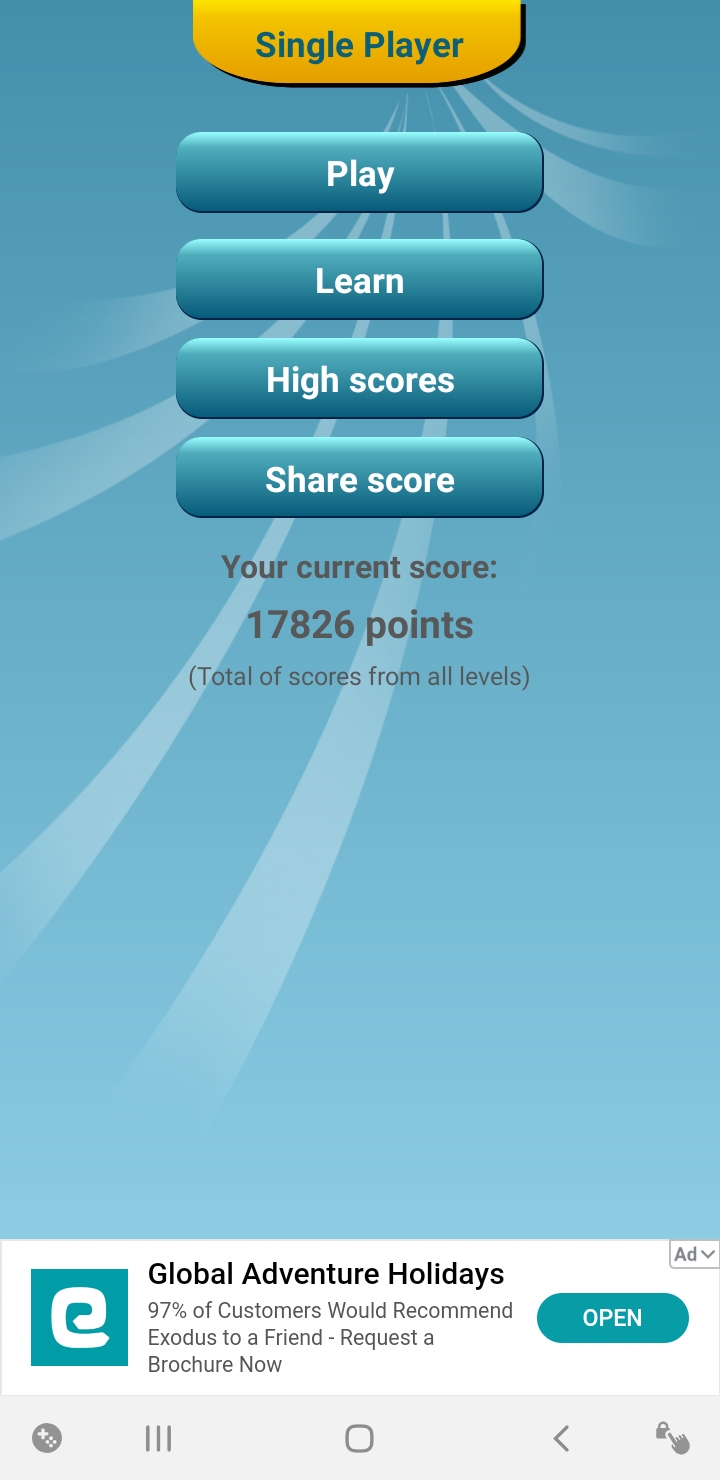Image resolution: width=720 pixels, height=1480 pixels.
Task: Tap the Play button
Action: [360, 173]
